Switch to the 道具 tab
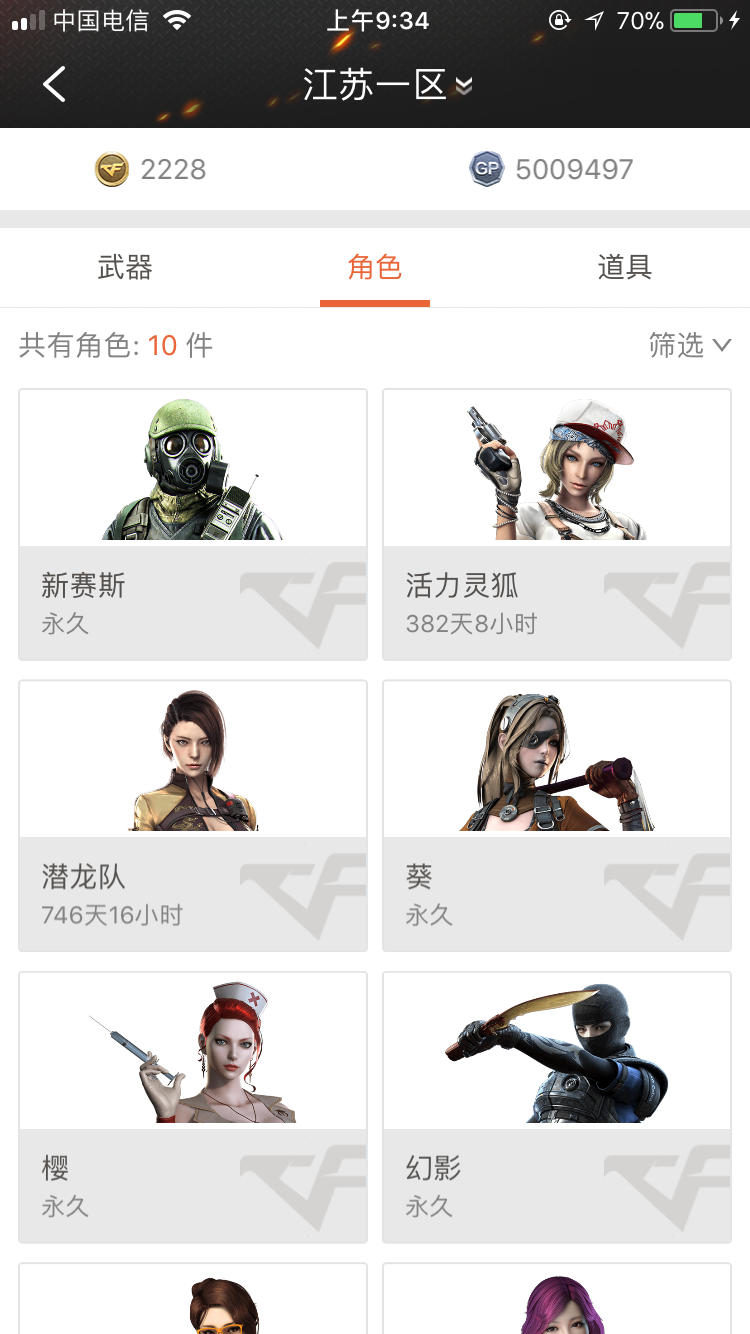Viewport: 750px width, 1334px height. pyautogui.click(x=625, y=267)
